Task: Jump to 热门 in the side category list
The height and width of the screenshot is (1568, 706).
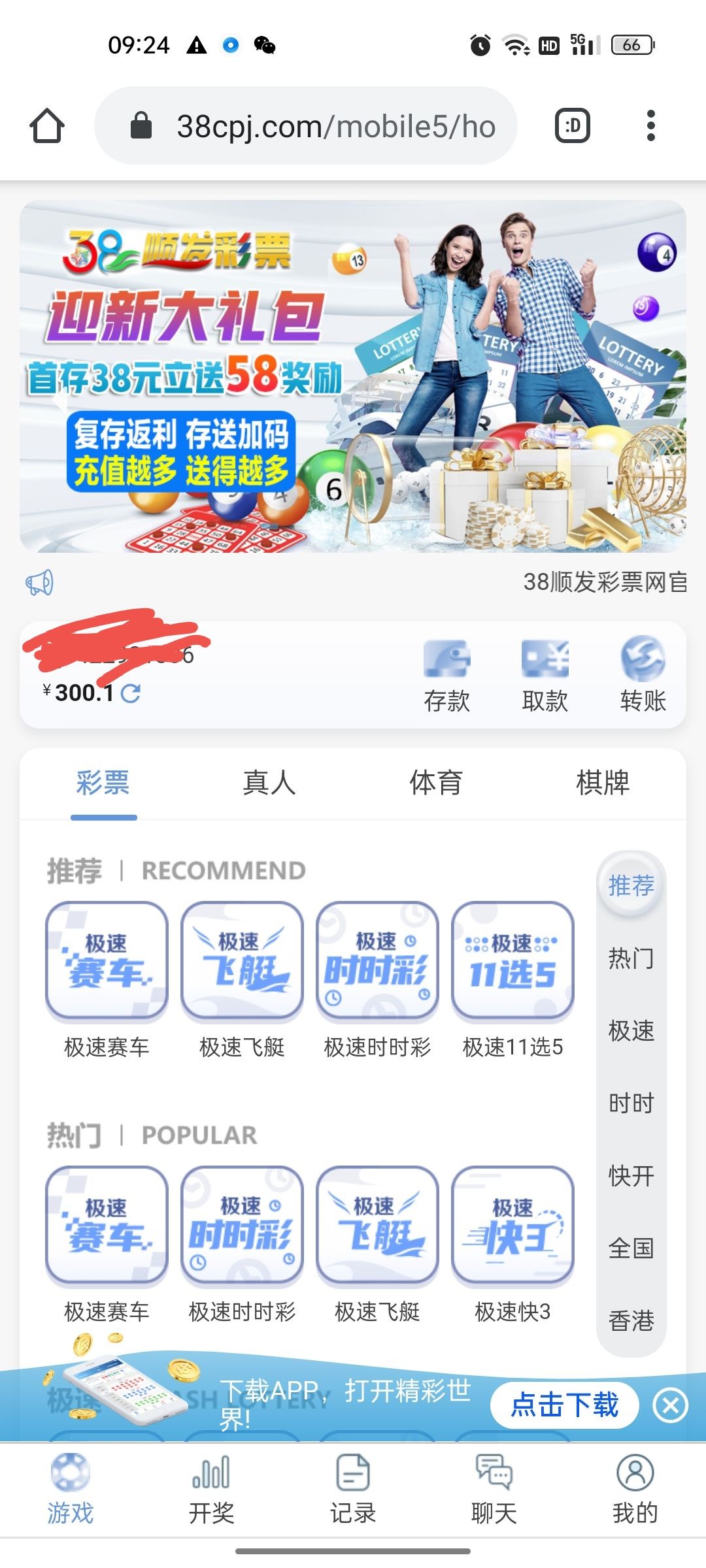Action: (631, 958)
